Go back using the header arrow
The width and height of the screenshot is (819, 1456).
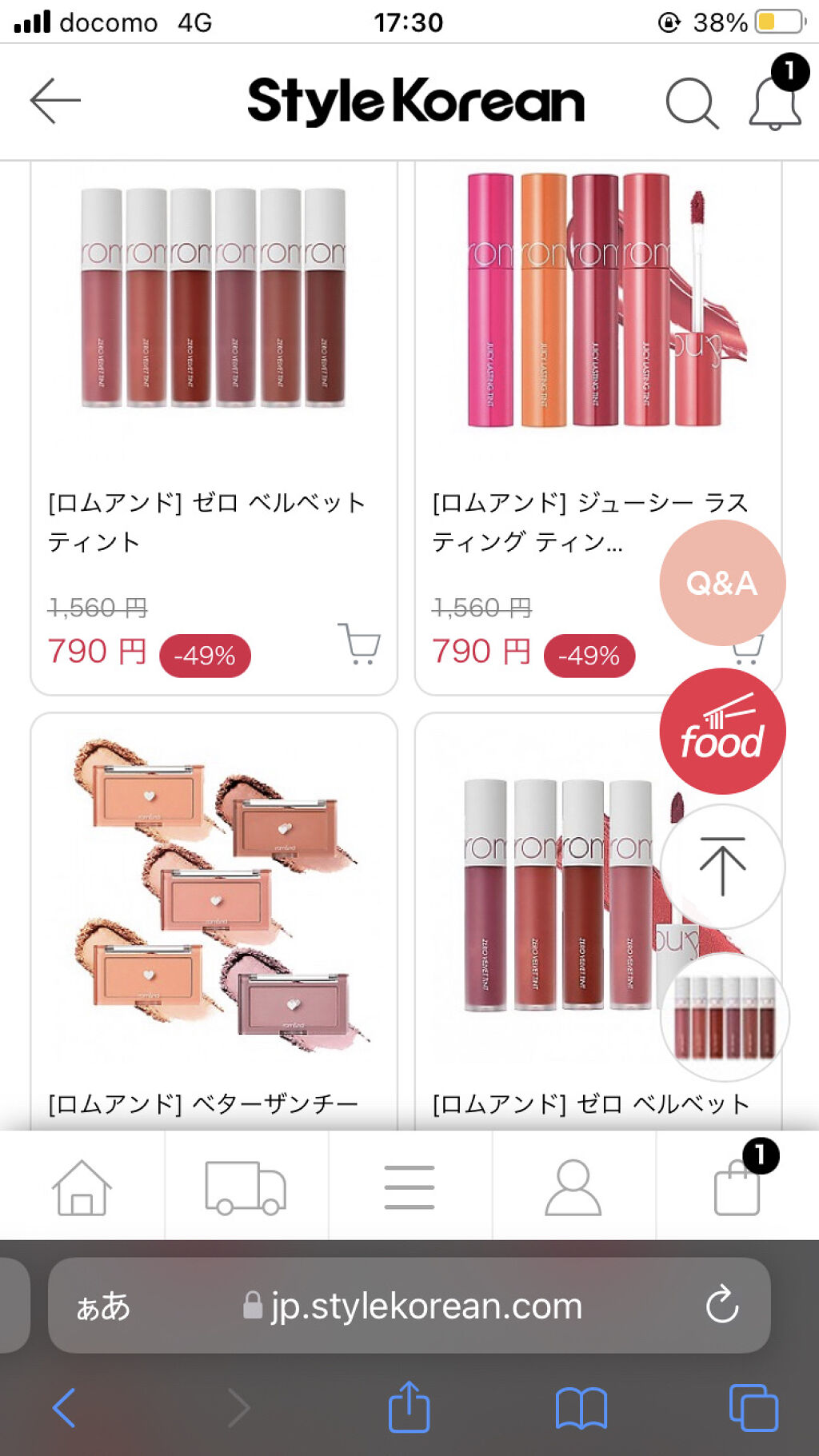(x=55, y=101)
